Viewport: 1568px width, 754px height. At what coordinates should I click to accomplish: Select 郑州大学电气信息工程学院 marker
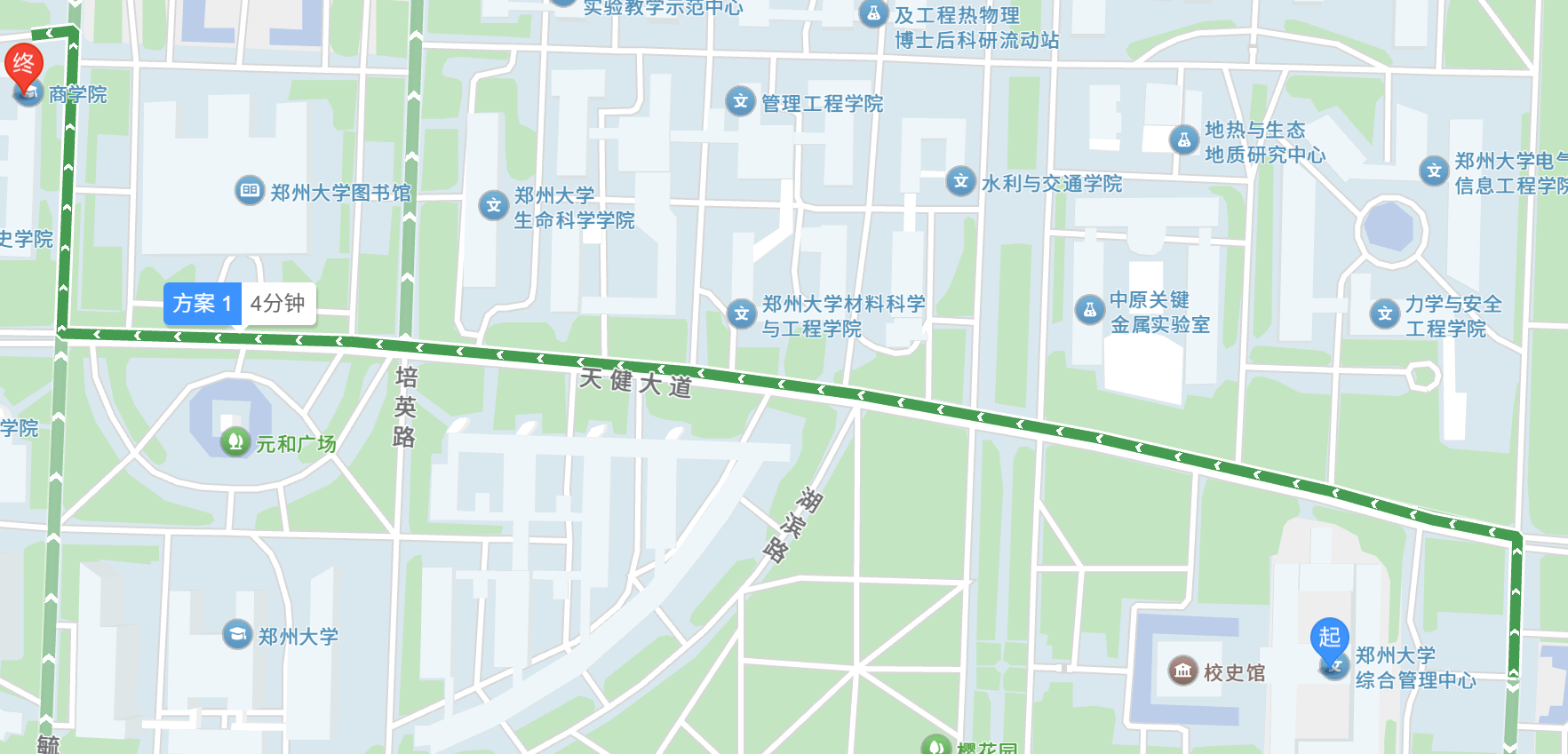tap(1434, 171)
